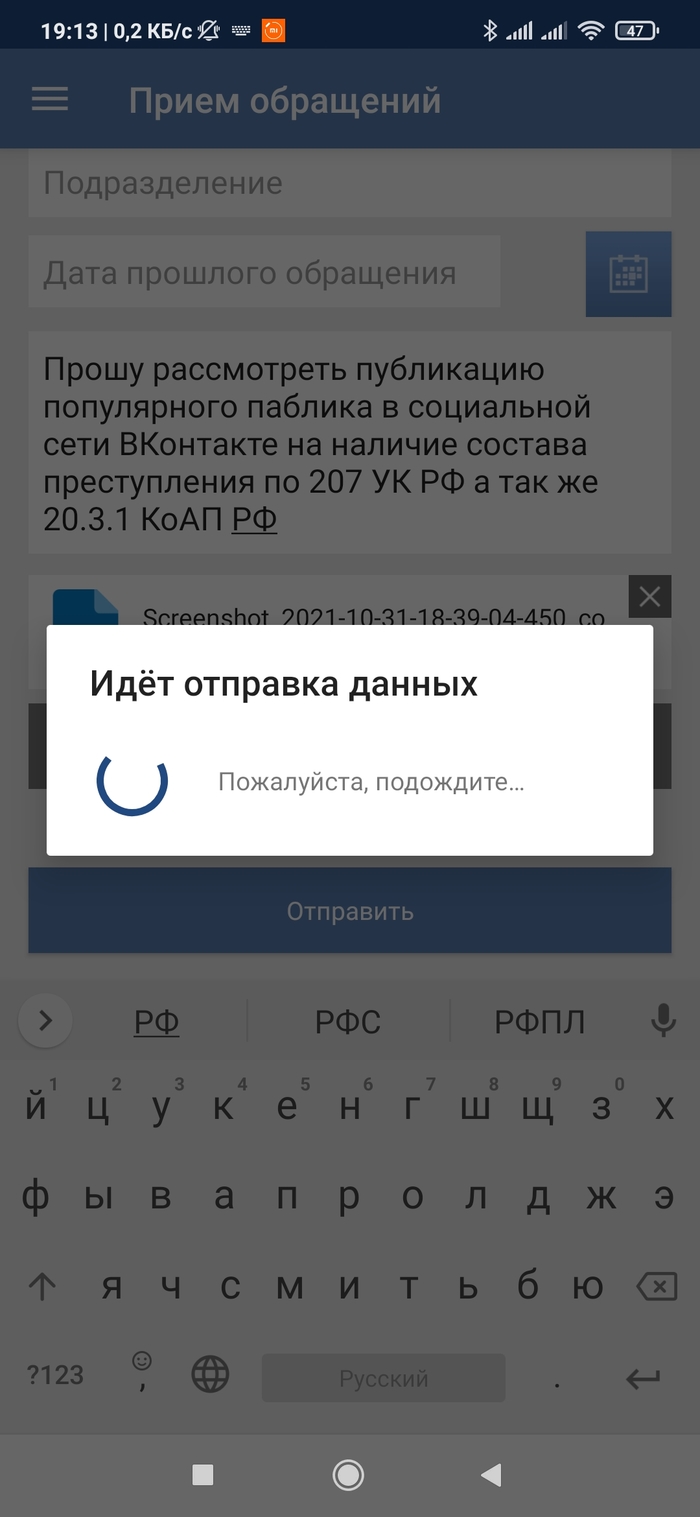
Task: Start voice input with the microphone
Action: pyautogui.click(x=662, y=1021)
